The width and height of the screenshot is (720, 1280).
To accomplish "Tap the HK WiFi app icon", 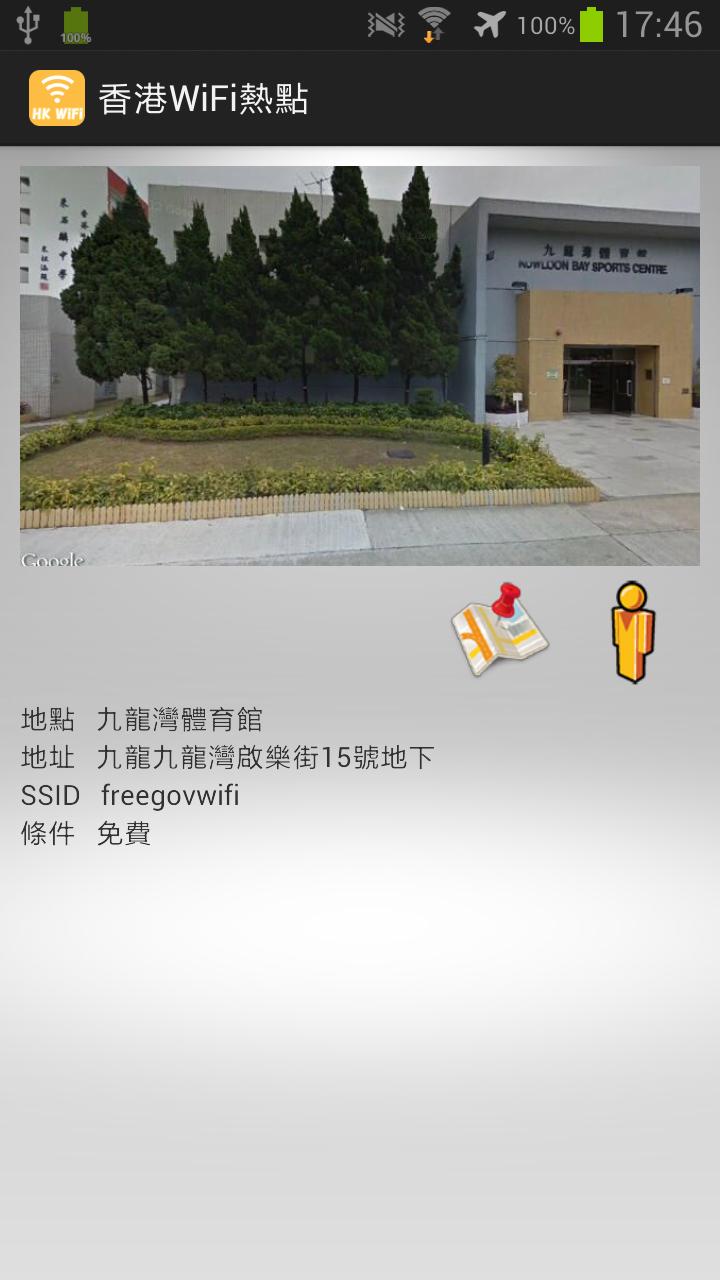I will (x=57, y=98).
